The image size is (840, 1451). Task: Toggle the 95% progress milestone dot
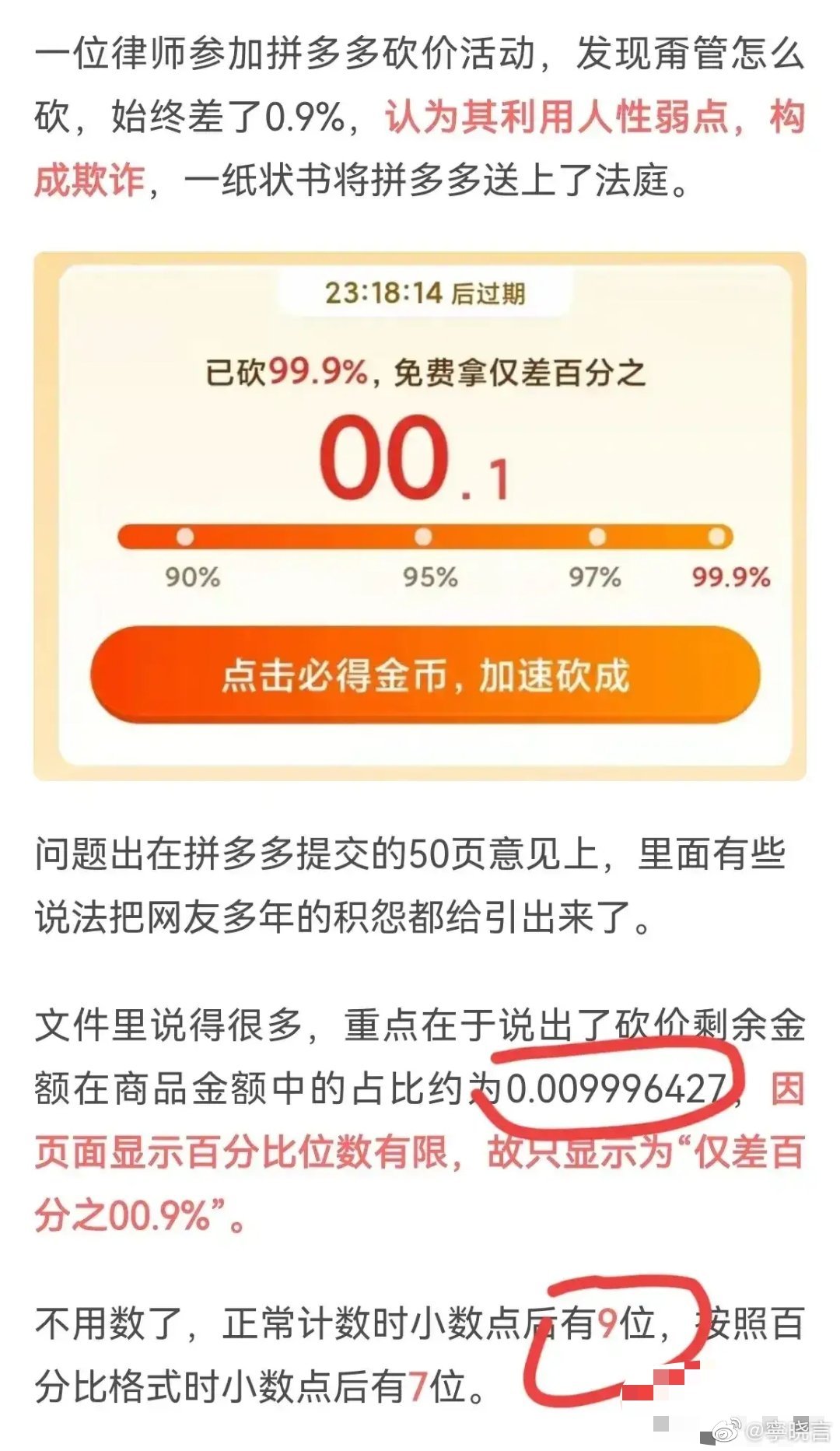tap(423, 535)
